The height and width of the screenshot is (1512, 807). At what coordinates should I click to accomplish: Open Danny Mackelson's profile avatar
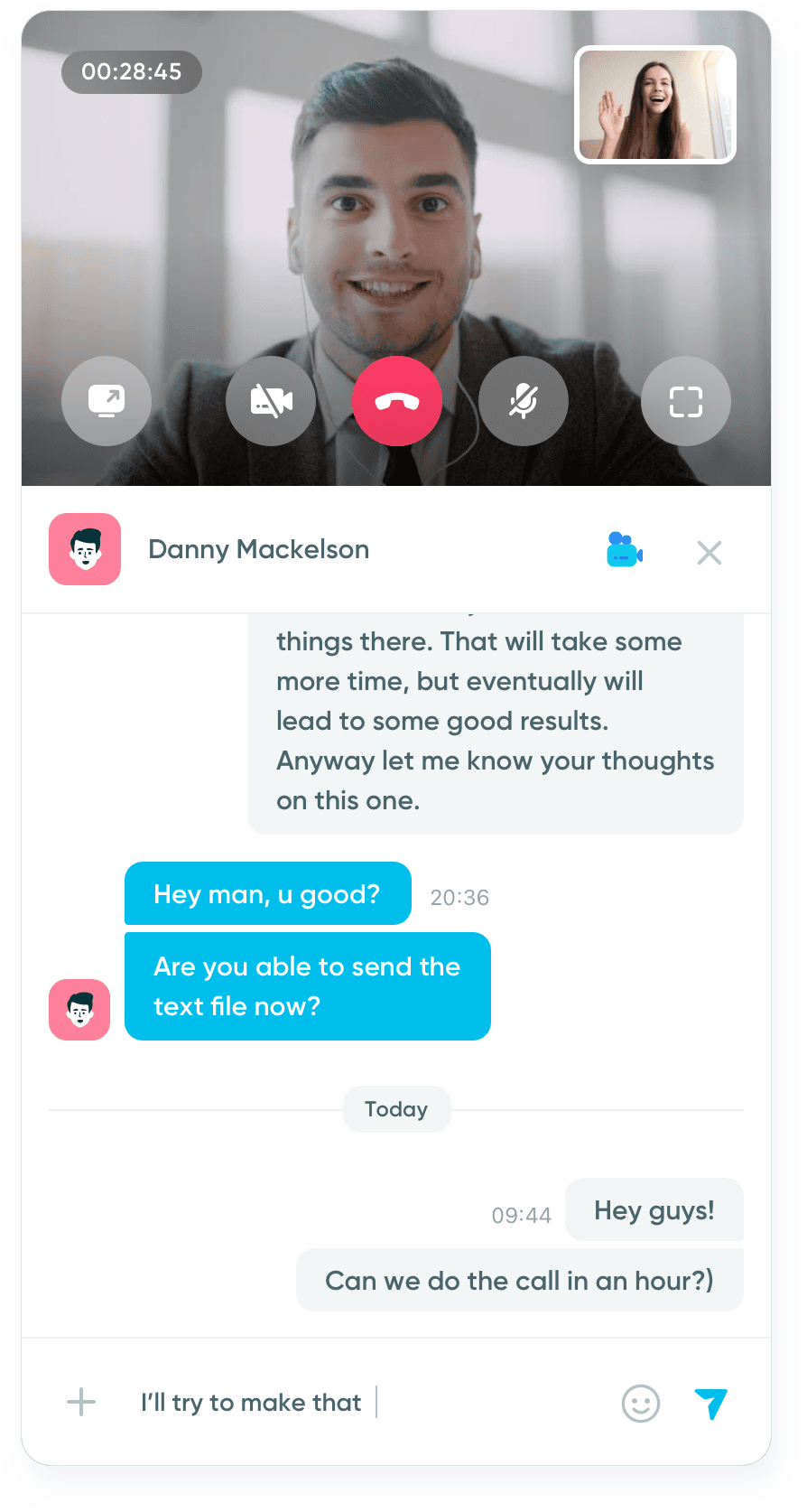point(85,549)
